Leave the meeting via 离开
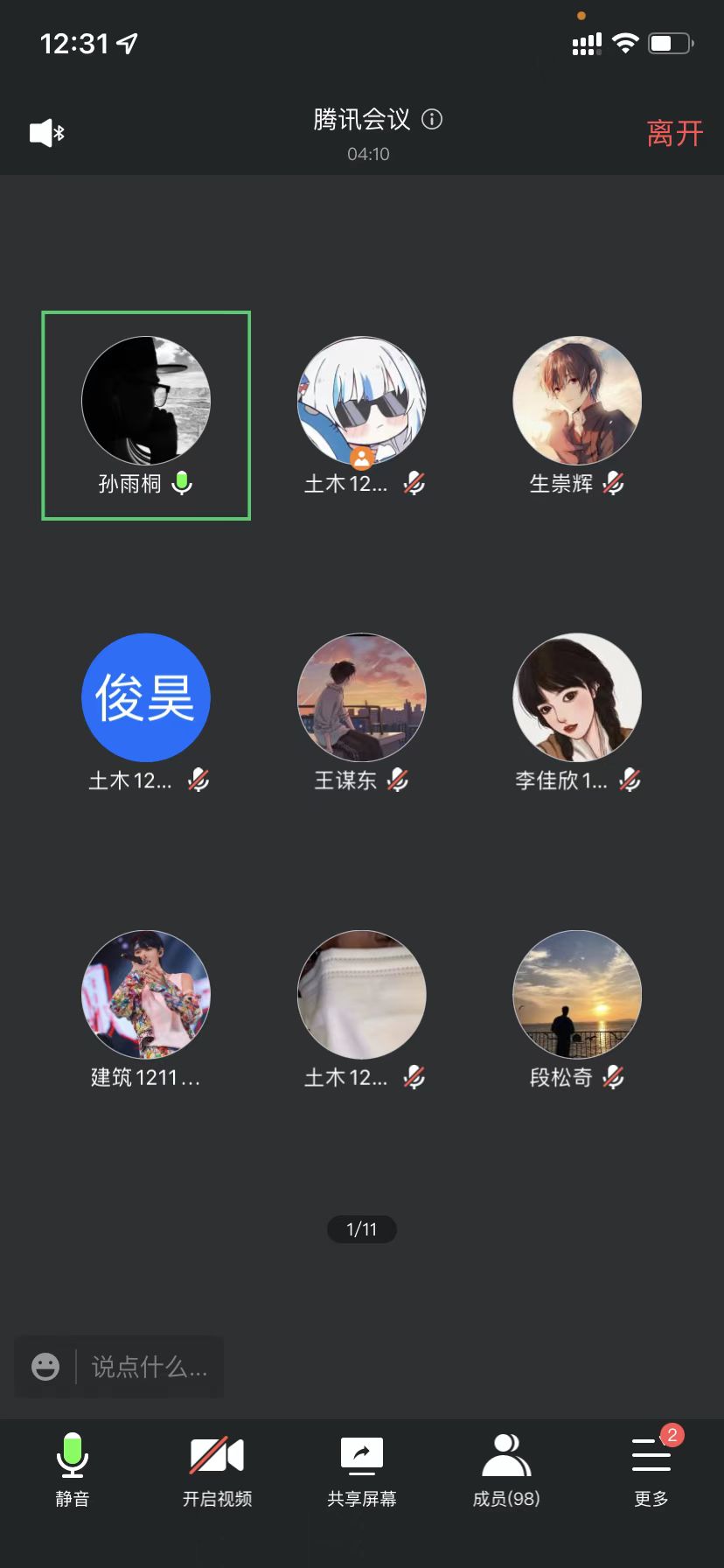Image resolution: width=724 pixels, height=1568 pixels. pyautogui.click(x=674, y=134)
